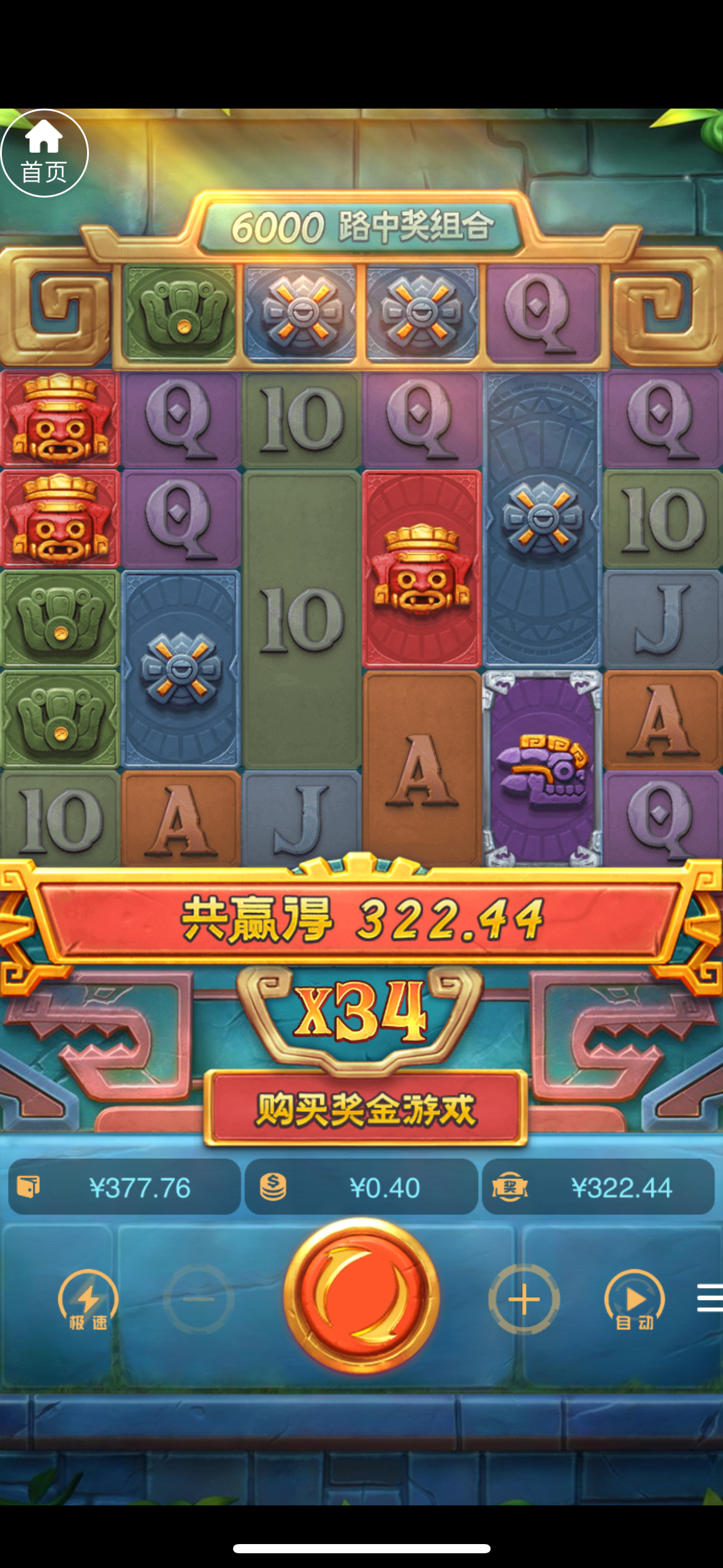Viewport: 723px width, 1568px height.
Task: Increase bet with the plus button
Action: [x=524, y=1299]
